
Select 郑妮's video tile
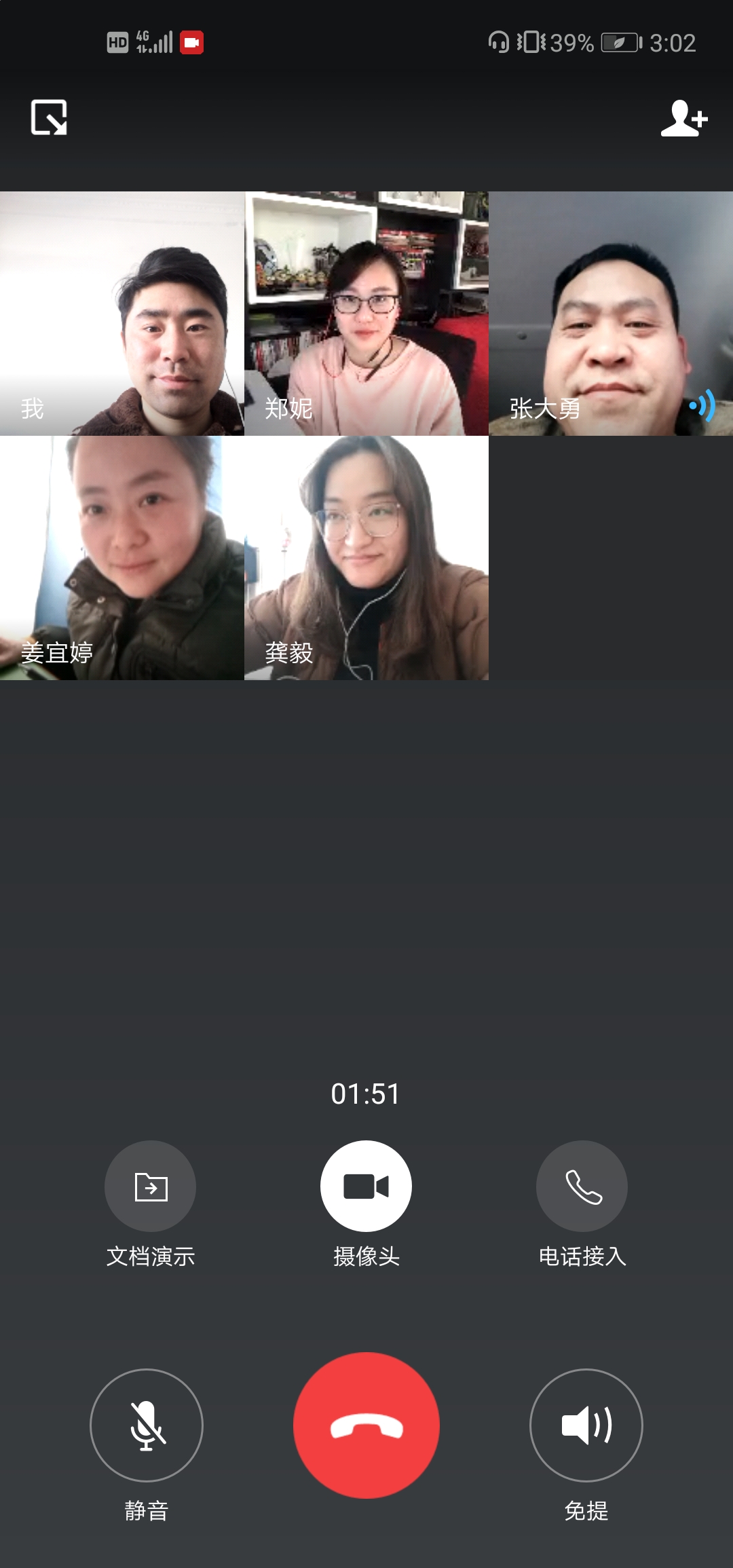(x=366, y=314)
